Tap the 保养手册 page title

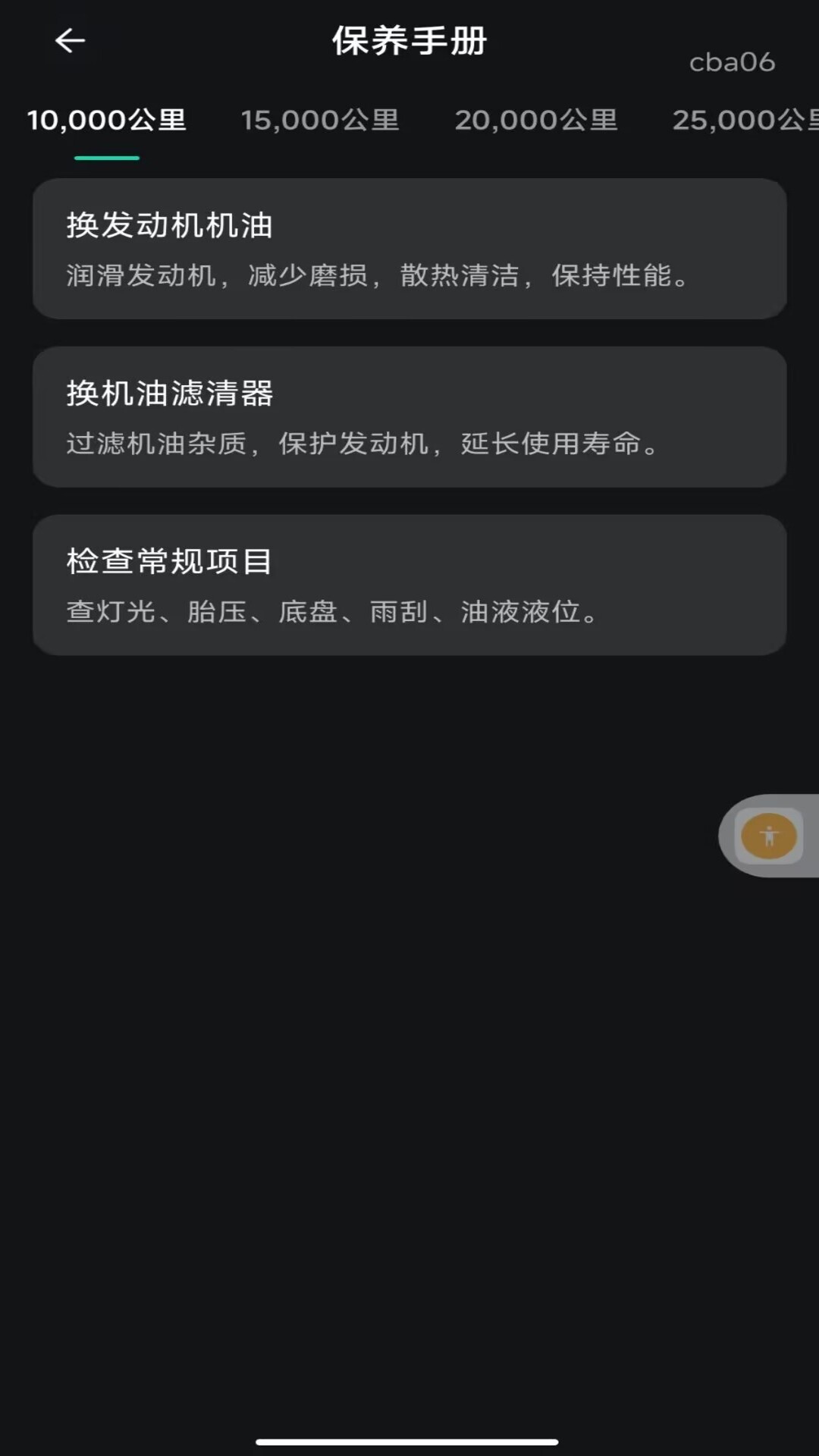[x=408, y=40]
